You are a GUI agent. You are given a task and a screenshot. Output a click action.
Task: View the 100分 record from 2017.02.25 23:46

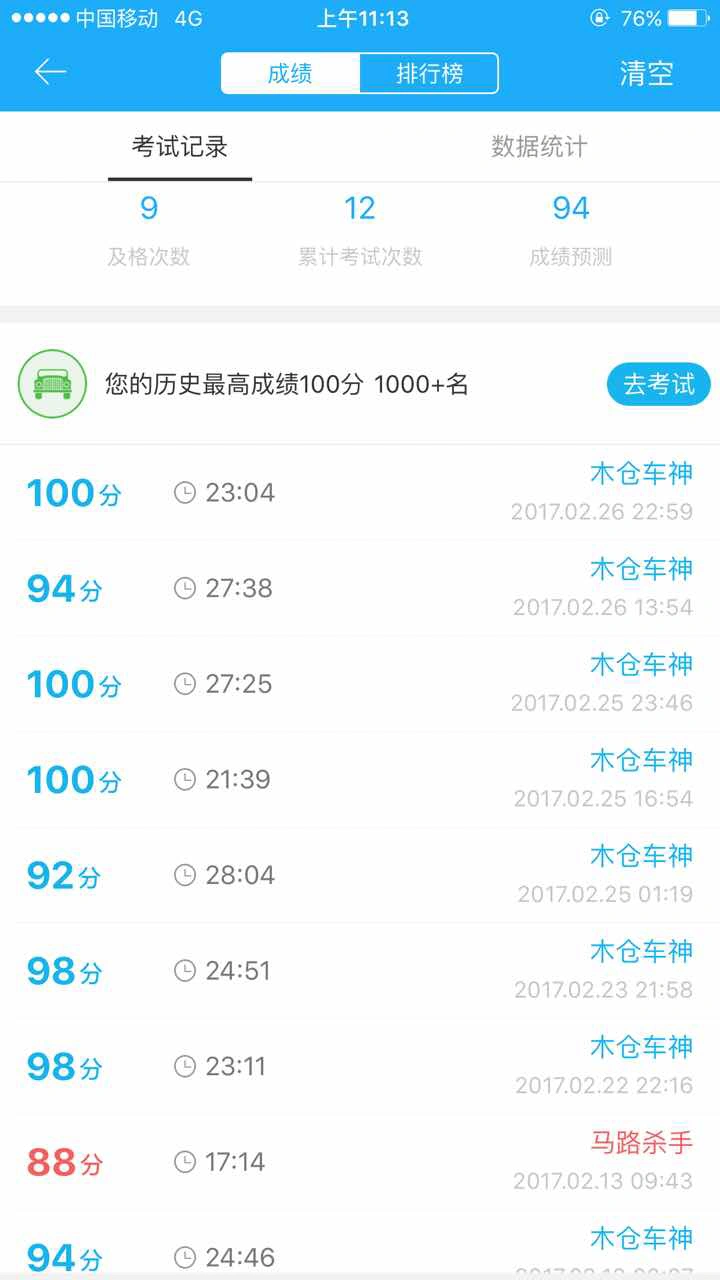360,684
